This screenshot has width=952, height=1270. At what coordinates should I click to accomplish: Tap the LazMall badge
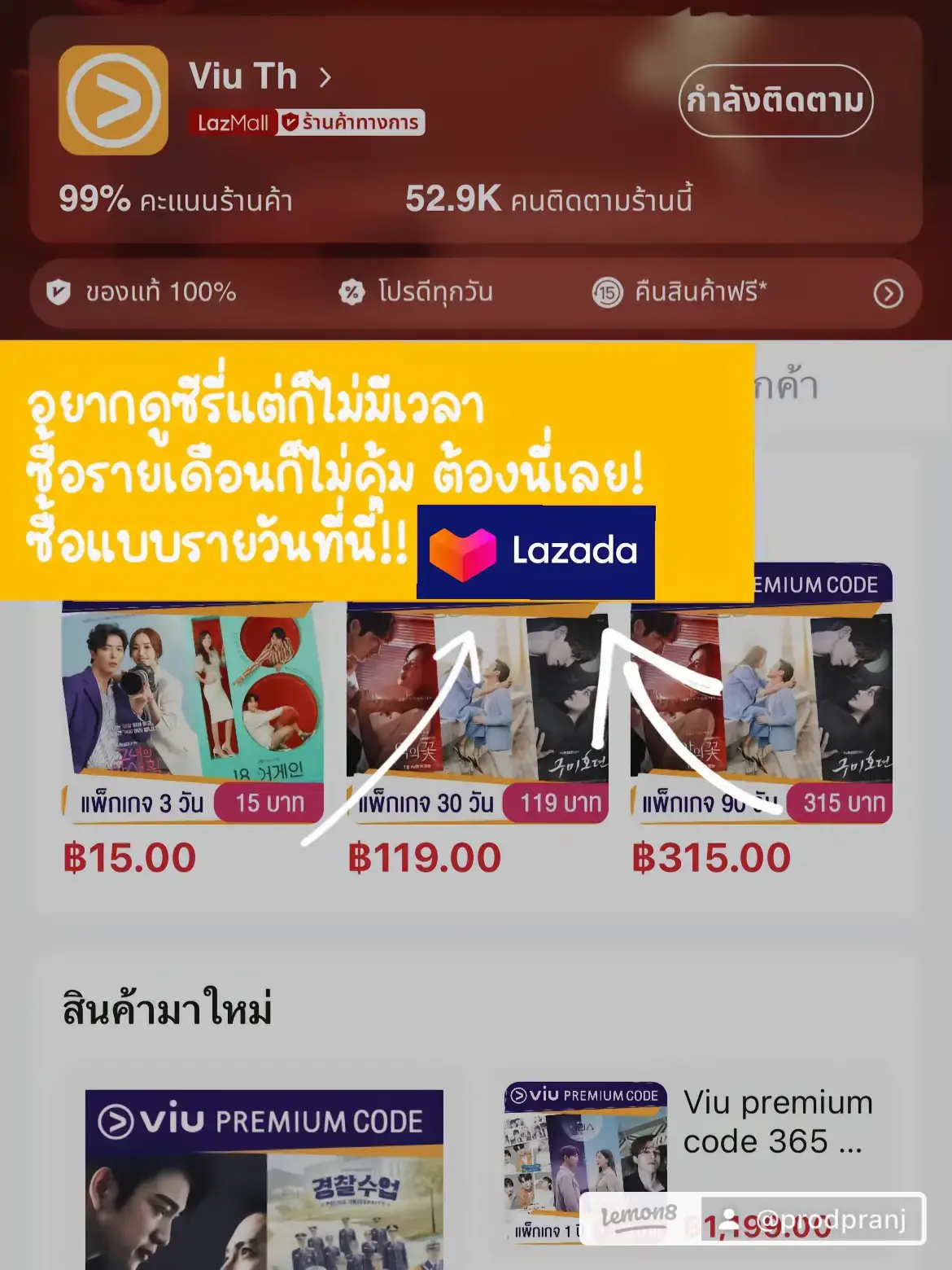coord(232,123)
